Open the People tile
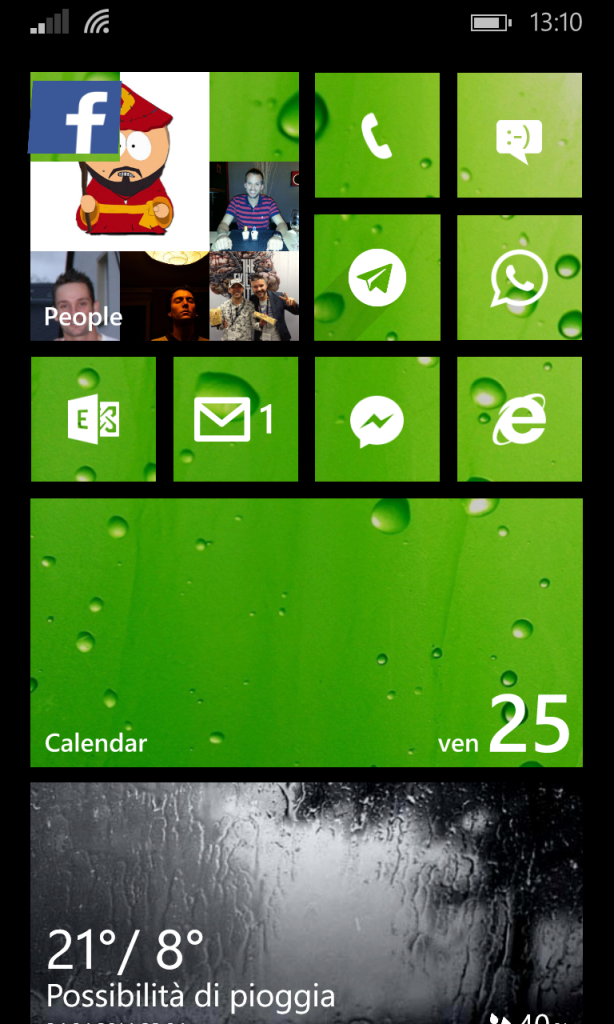This screenshot has width=614, height=1024. (164, 206)
